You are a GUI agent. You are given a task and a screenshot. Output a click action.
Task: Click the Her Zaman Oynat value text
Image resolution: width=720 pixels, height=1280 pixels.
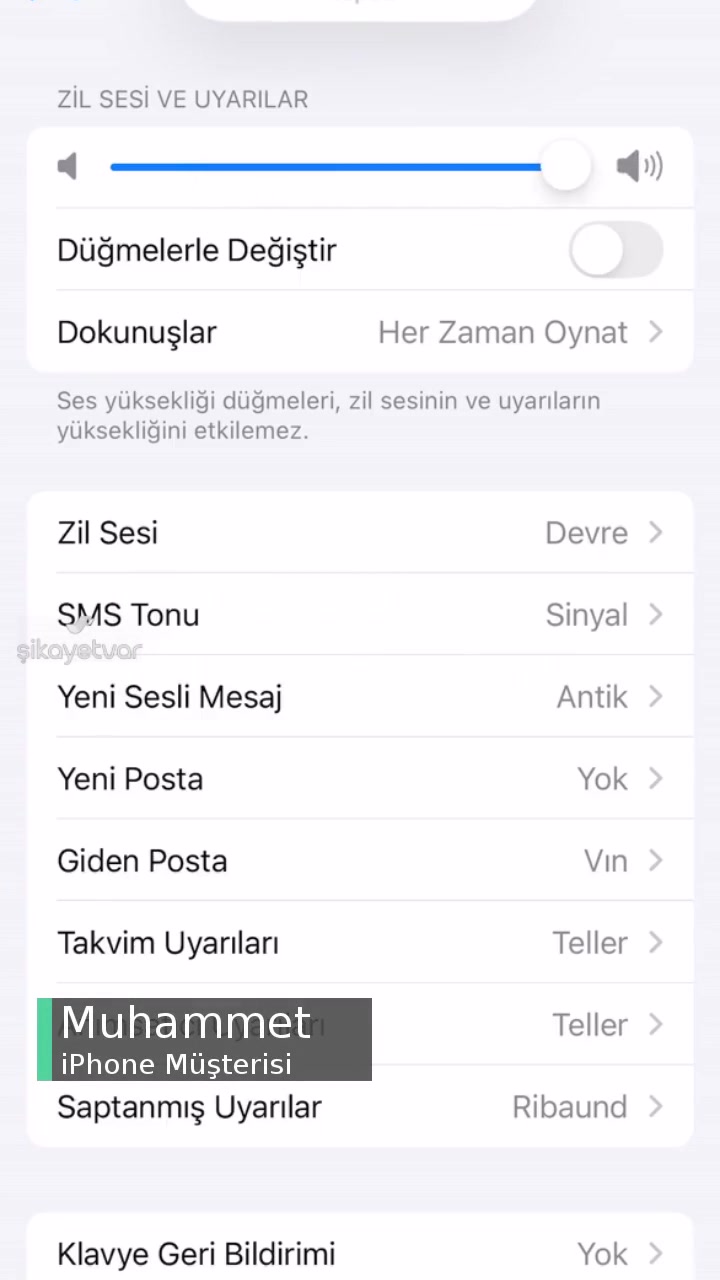[502, 332]
